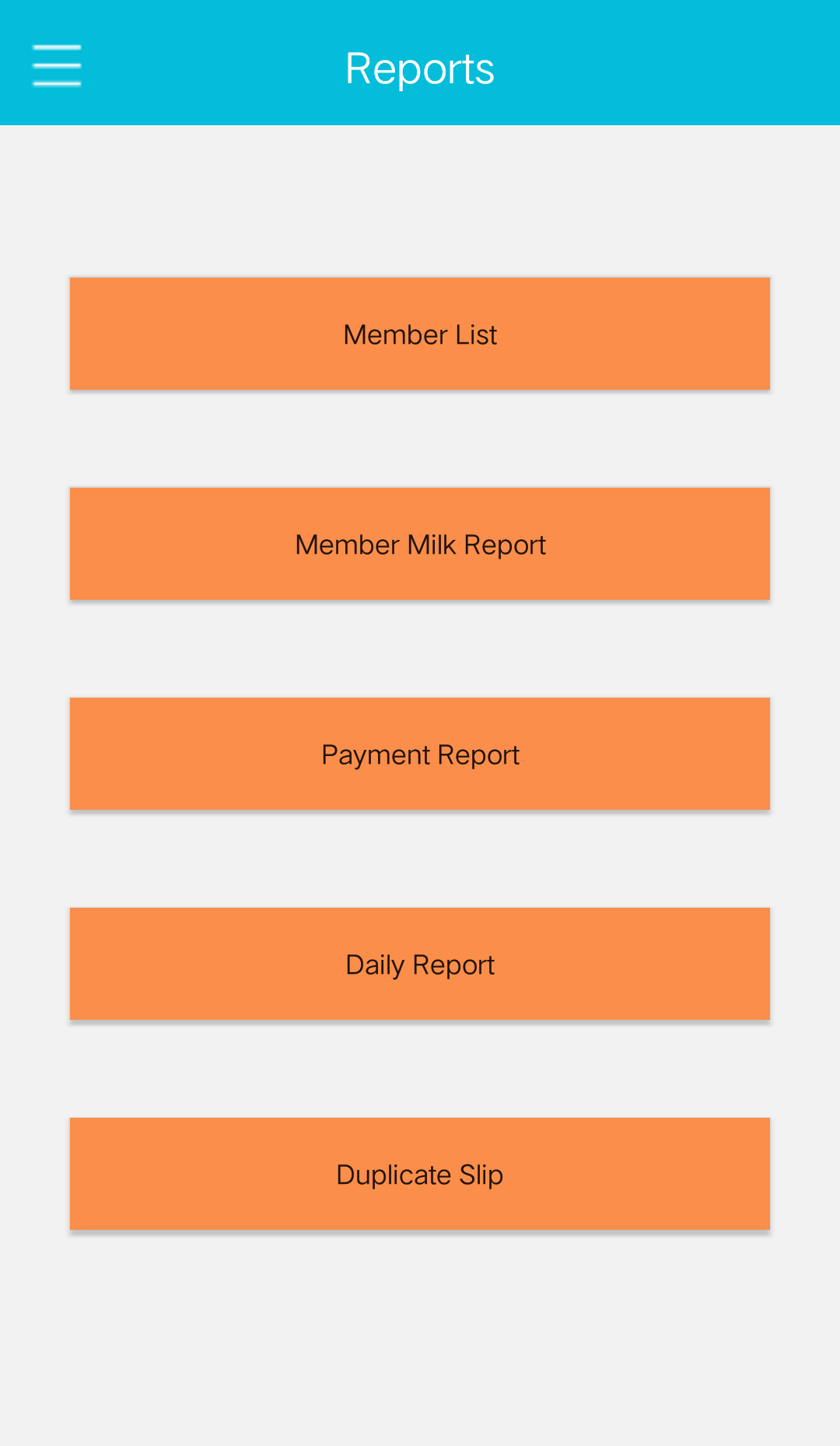Tap the Duplicate Slip button

420,1174
